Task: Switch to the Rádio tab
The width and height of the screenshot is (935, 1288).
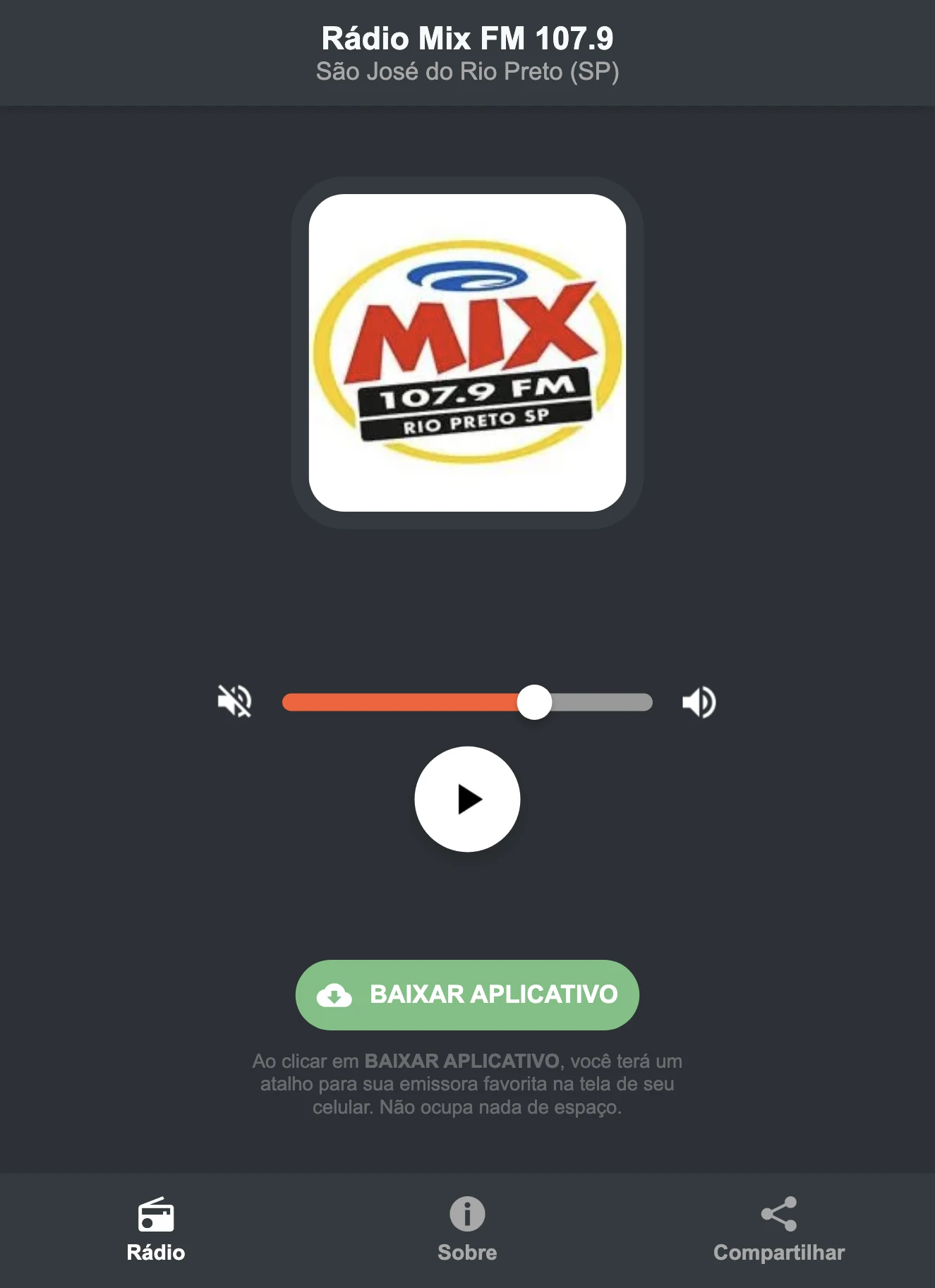Action: [x=156, y=1228]
